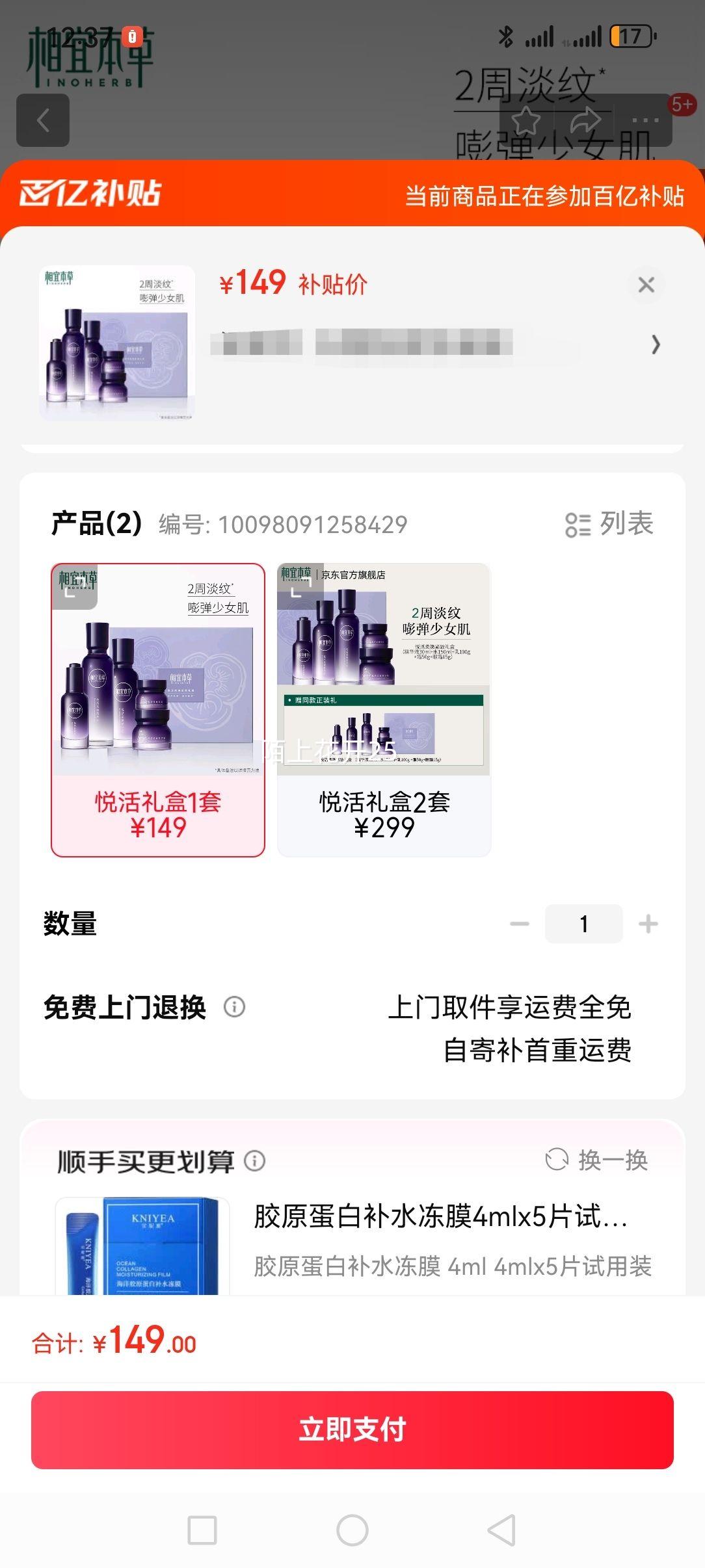Tap the quantity input field showing 1
The image size is (705, 1568).
point(583,922)
